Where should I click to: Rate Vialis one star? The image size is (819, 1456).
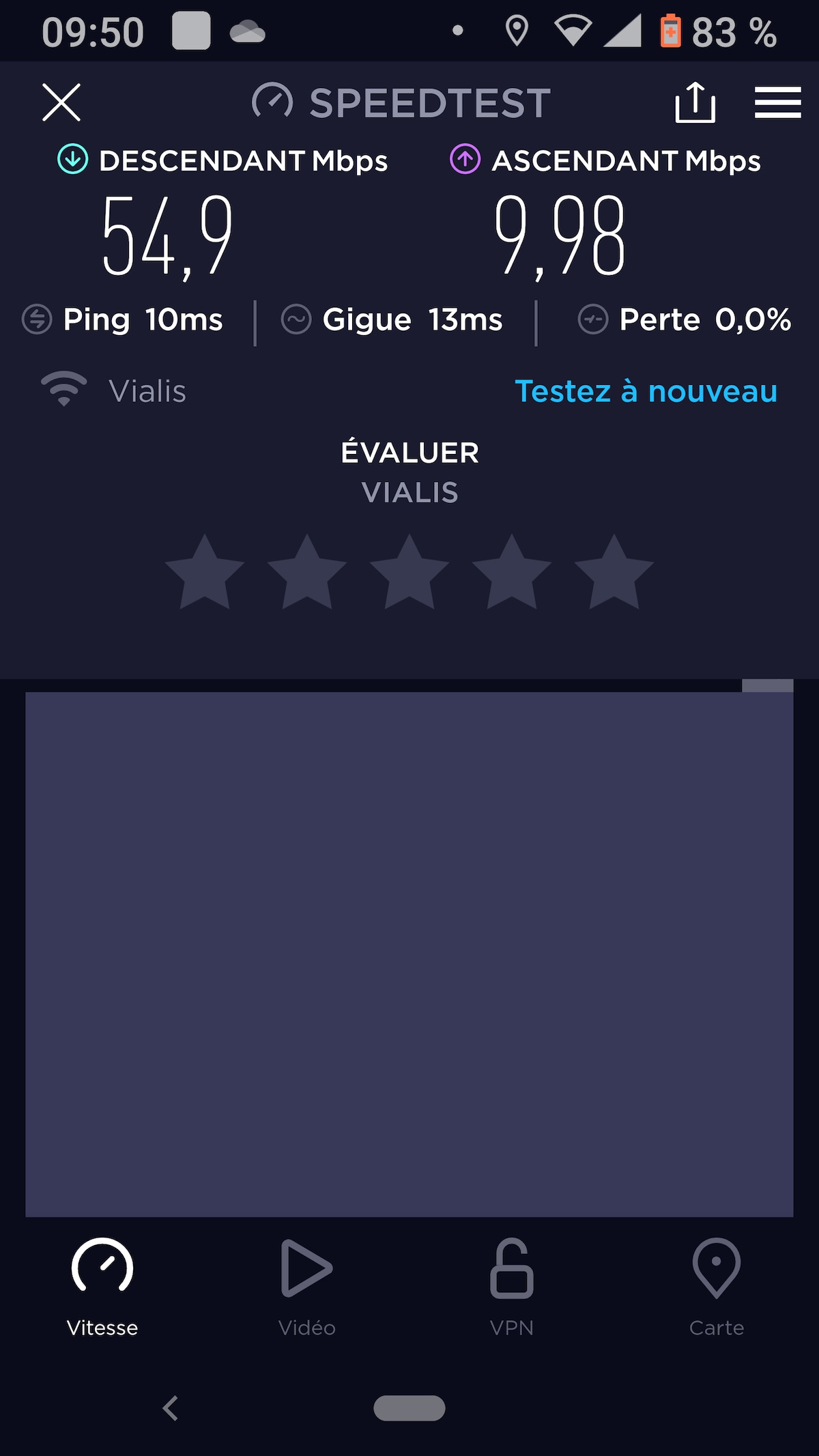(205, 573)
